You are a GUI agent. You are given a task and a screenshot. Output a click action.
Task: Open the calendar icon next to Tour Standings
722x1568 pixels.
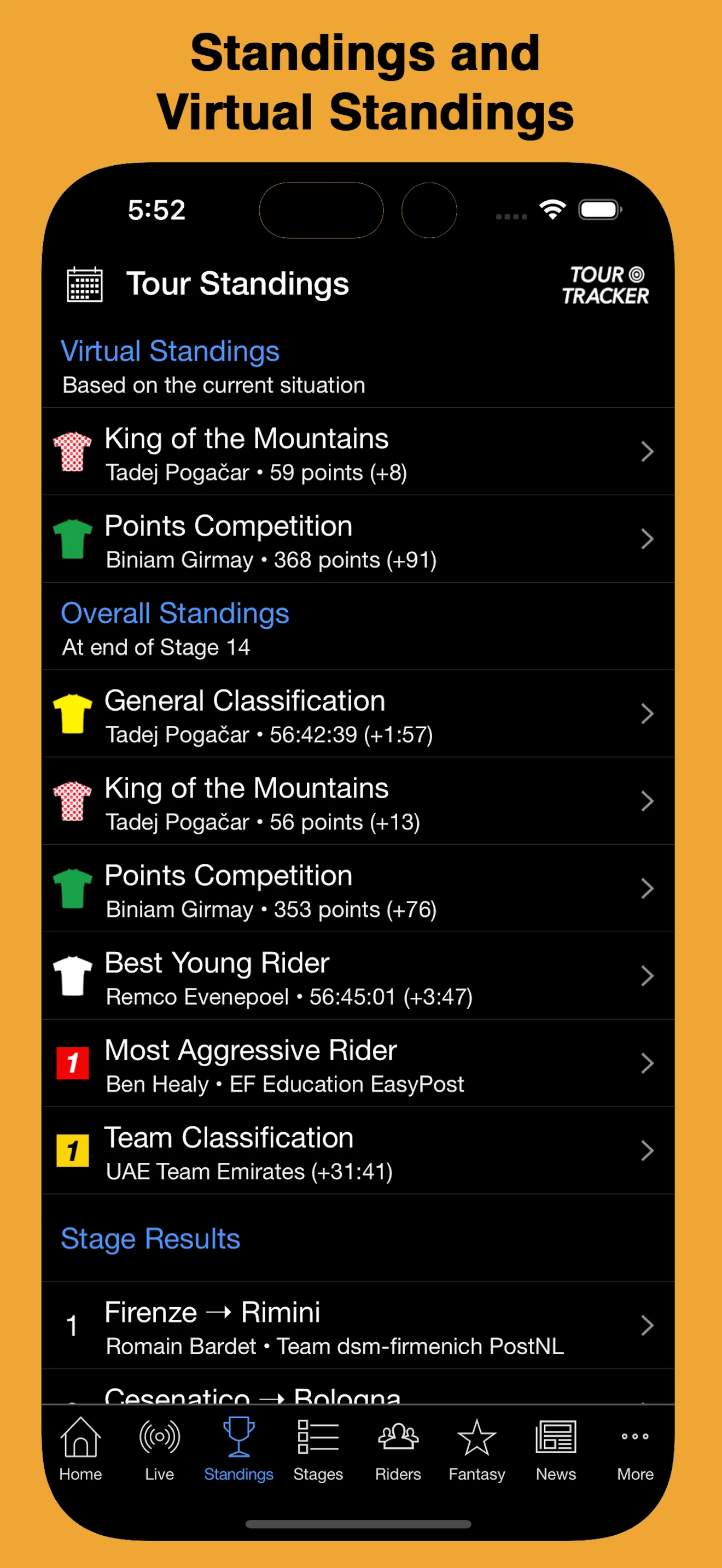click(83, 284)
